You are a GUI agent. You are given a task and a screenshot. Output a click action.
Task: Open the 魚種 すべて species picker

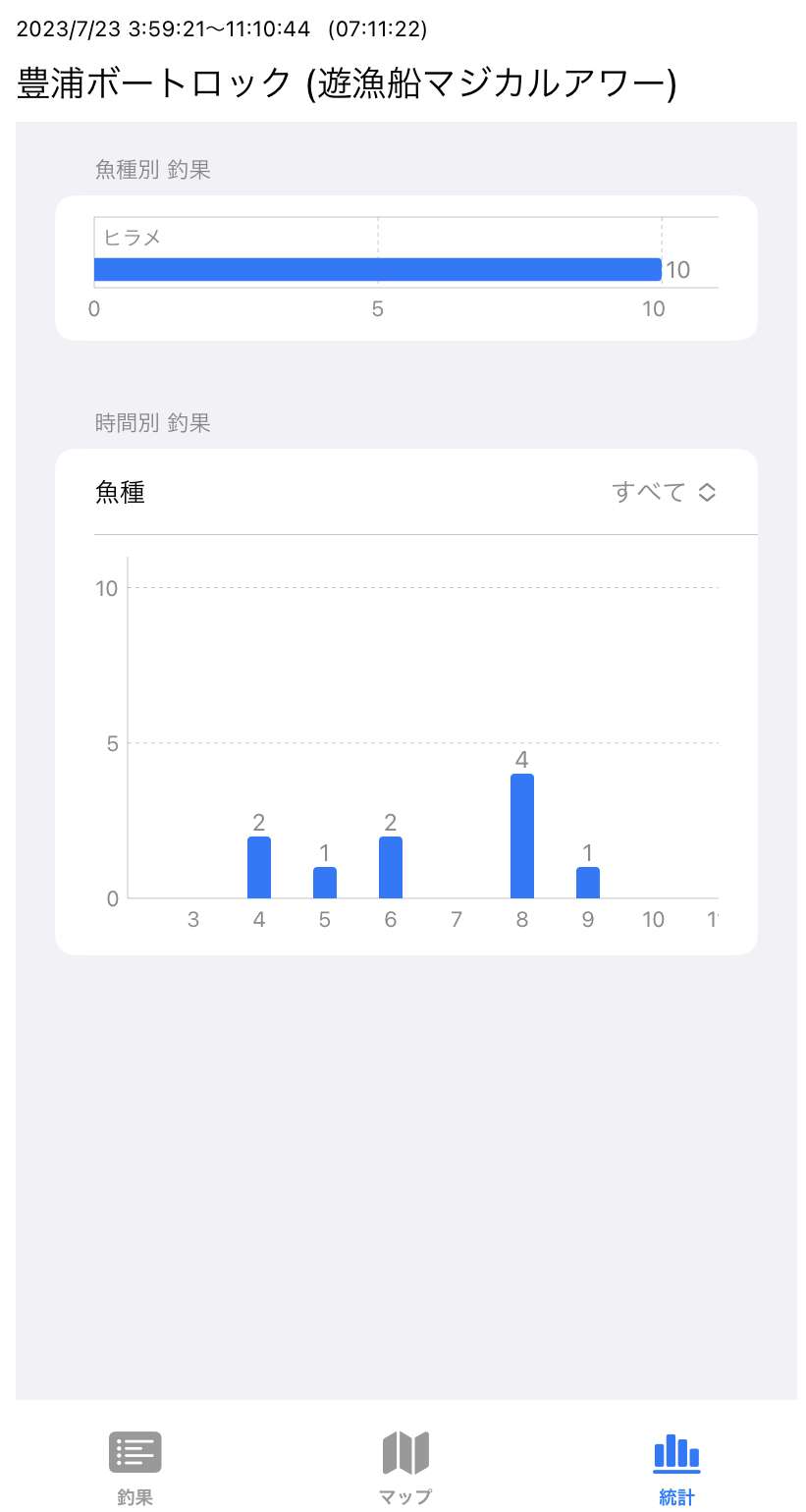664,492
